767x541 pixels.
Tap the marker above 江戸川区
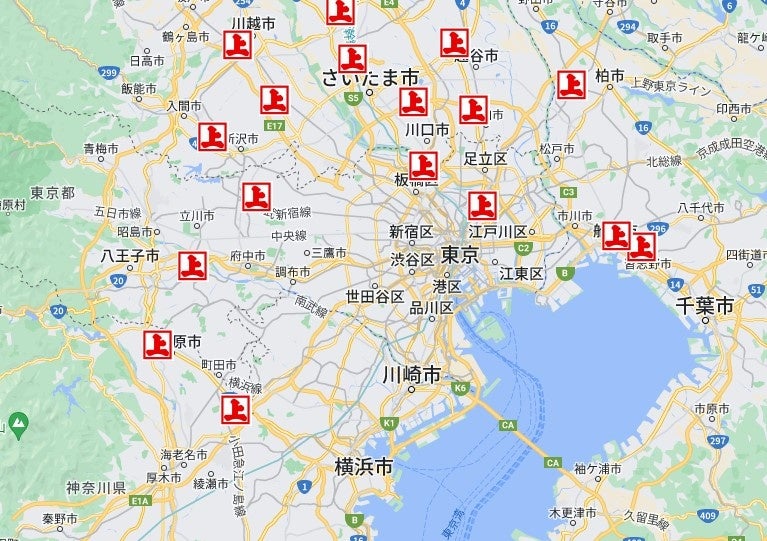click(x=482, y=206)
